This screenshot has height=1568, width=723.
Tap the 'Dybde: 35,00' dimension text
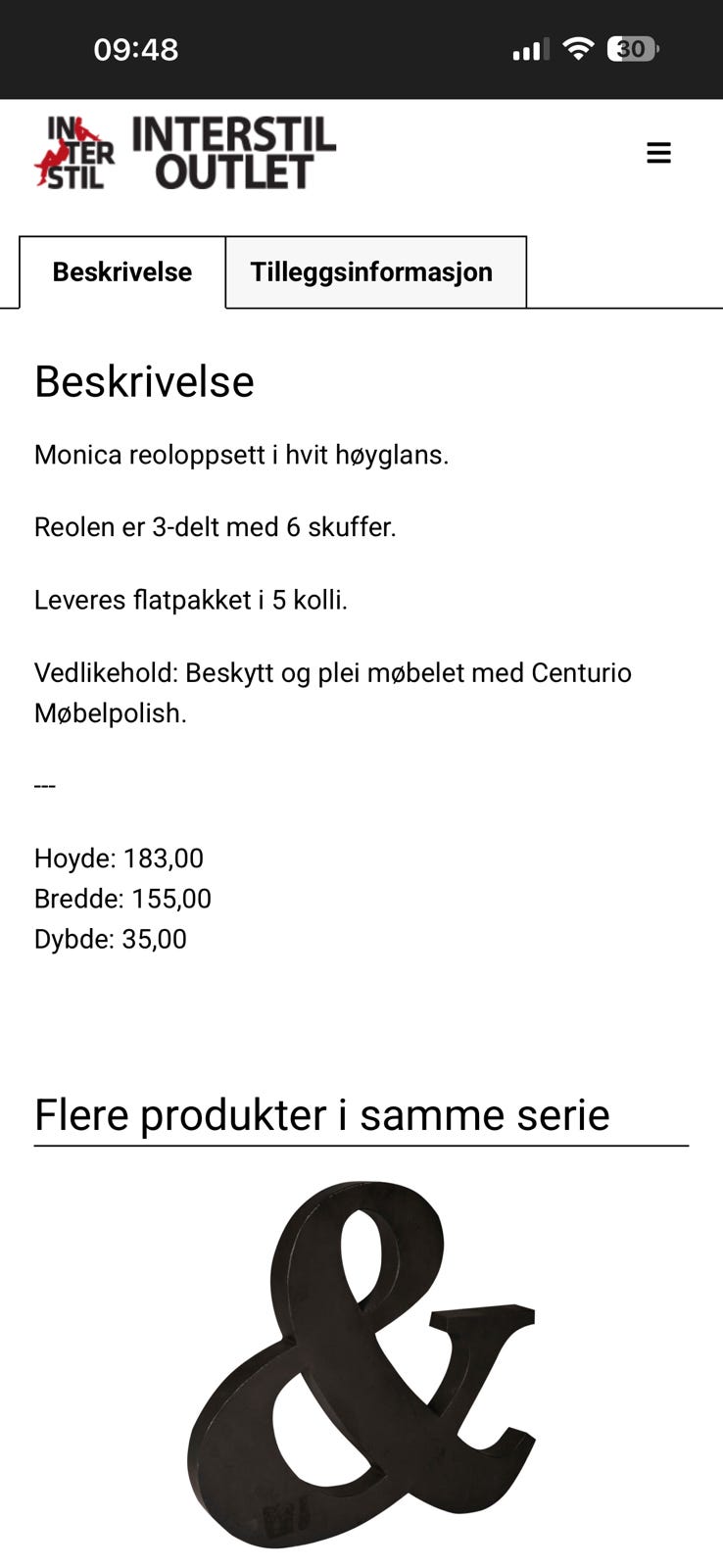click(x=110, y=938)
